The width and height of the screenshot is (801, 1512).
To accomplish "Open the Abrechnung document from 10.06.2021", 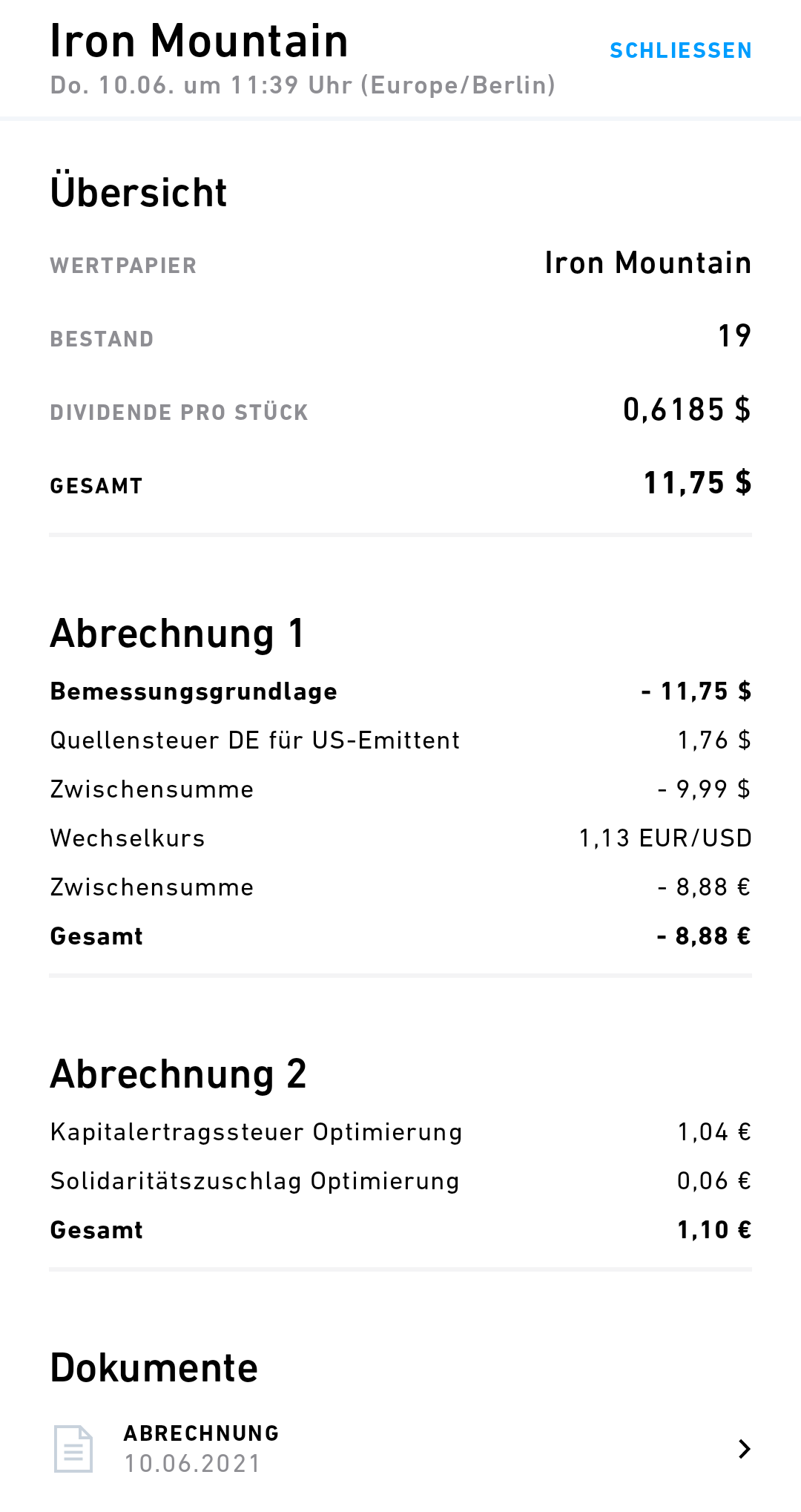I will (400, 1448).
